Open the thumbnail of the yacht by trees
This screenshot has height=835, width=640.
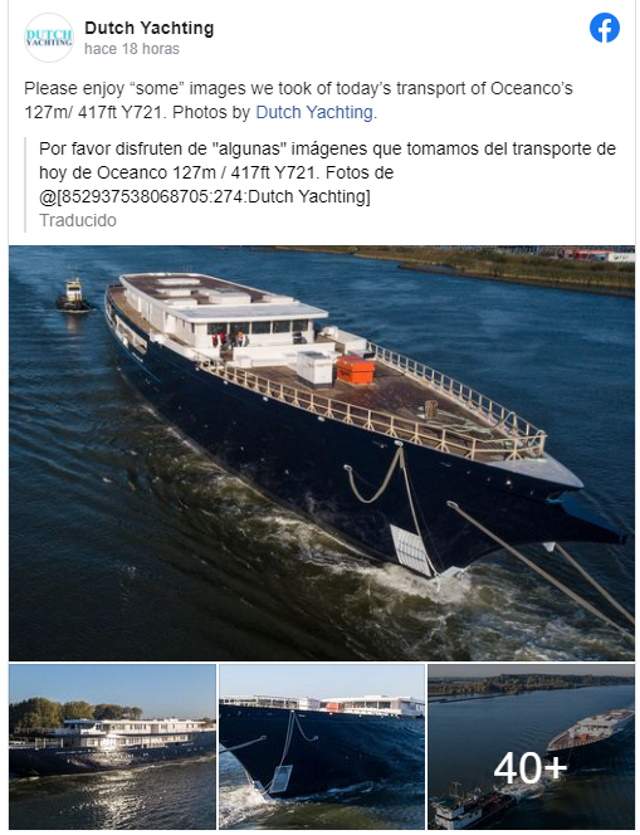click(x=112, y=746)
